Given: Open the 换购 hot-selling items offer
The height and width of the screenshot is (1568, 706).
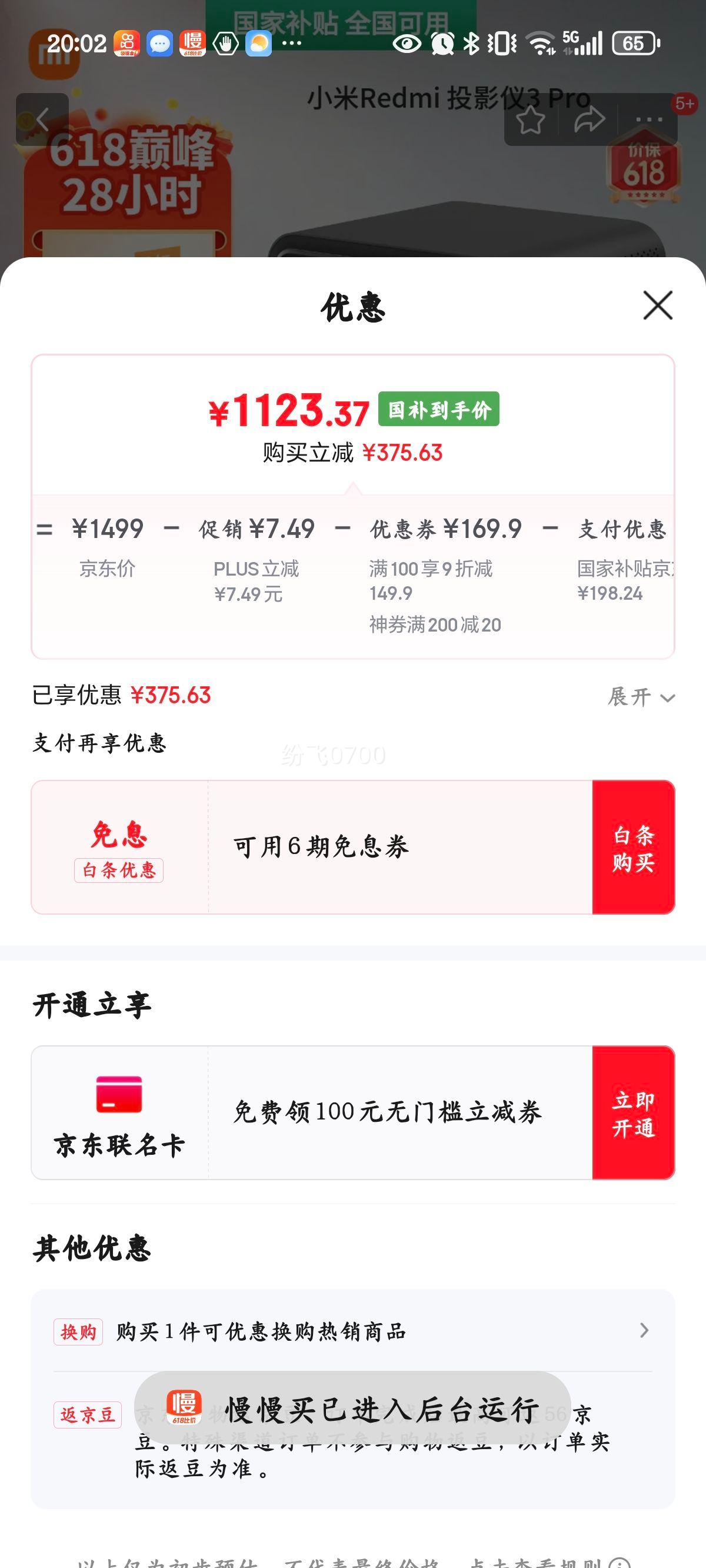Looking at the screenshot, I should coord(352,1331).
